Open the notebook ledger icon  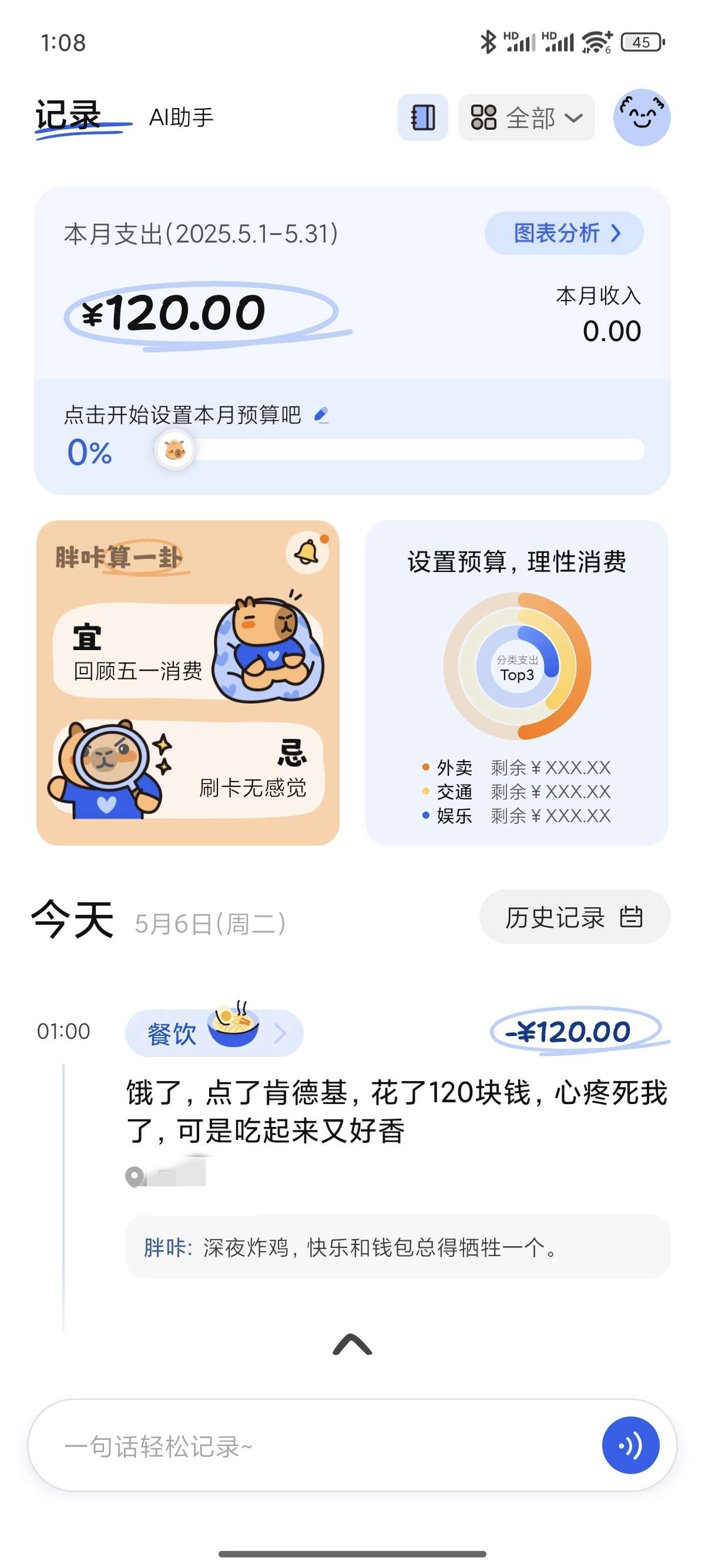point(422,117)
